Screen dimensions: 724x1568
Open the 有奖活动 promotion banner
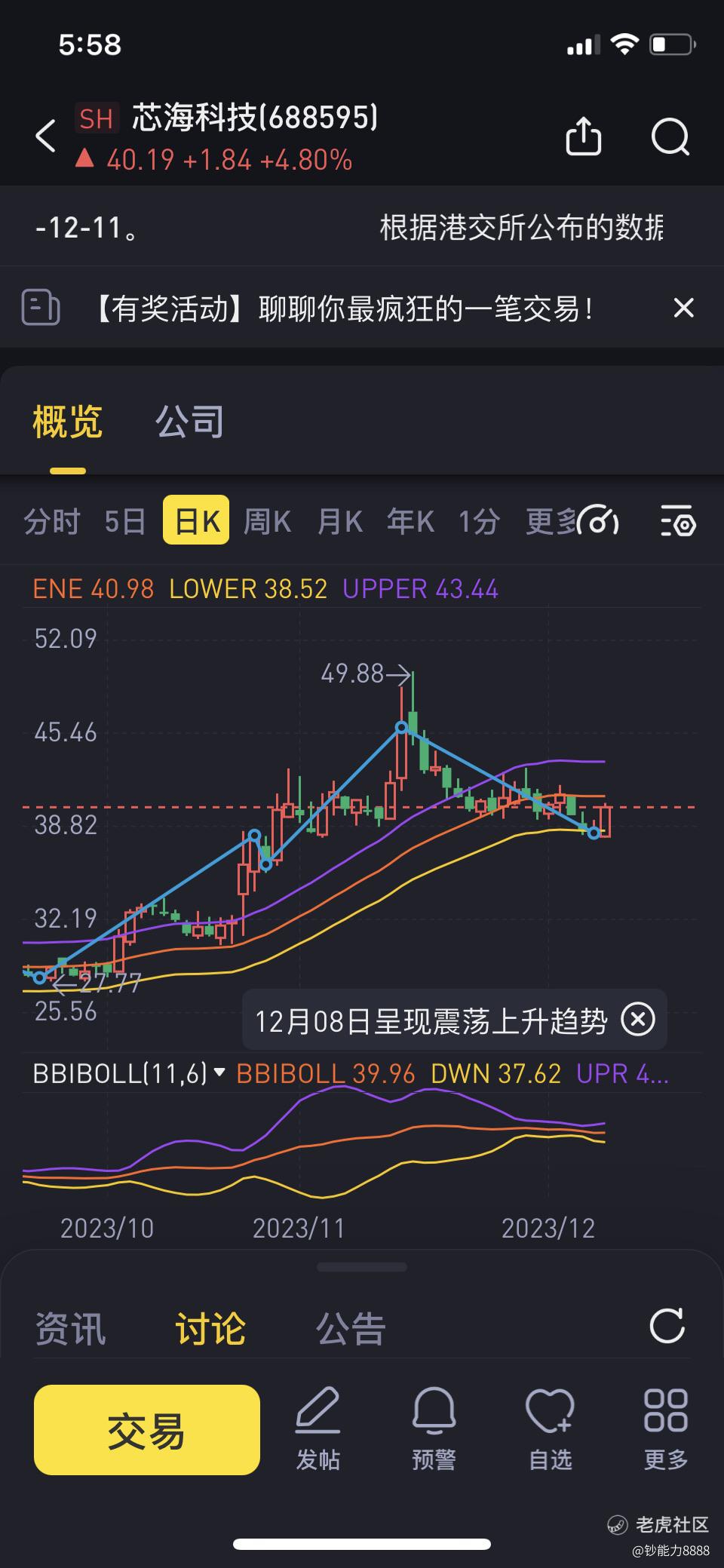343,308
